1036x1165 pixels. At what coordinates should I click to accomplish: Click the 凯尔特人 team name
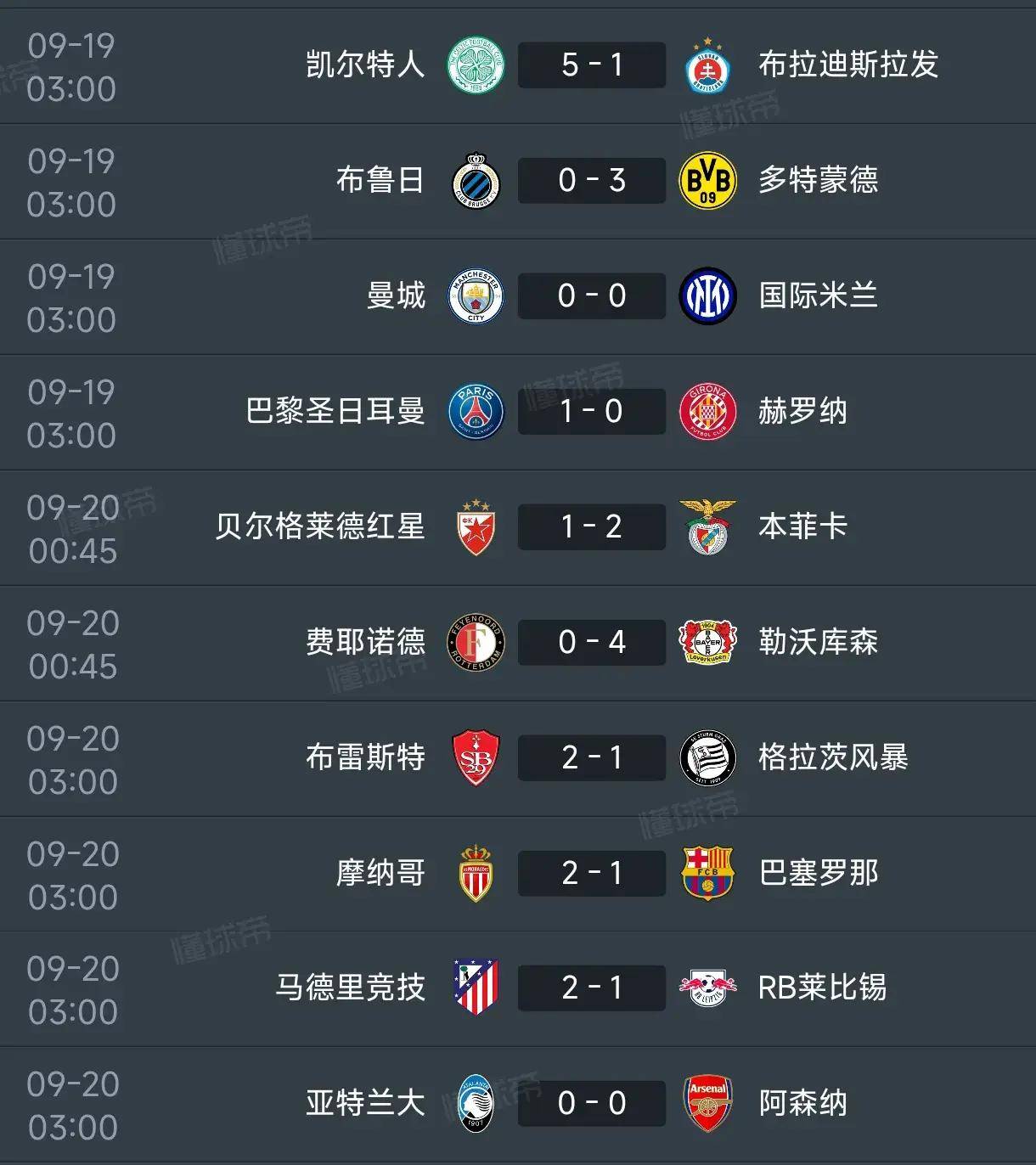click(365, 65)
